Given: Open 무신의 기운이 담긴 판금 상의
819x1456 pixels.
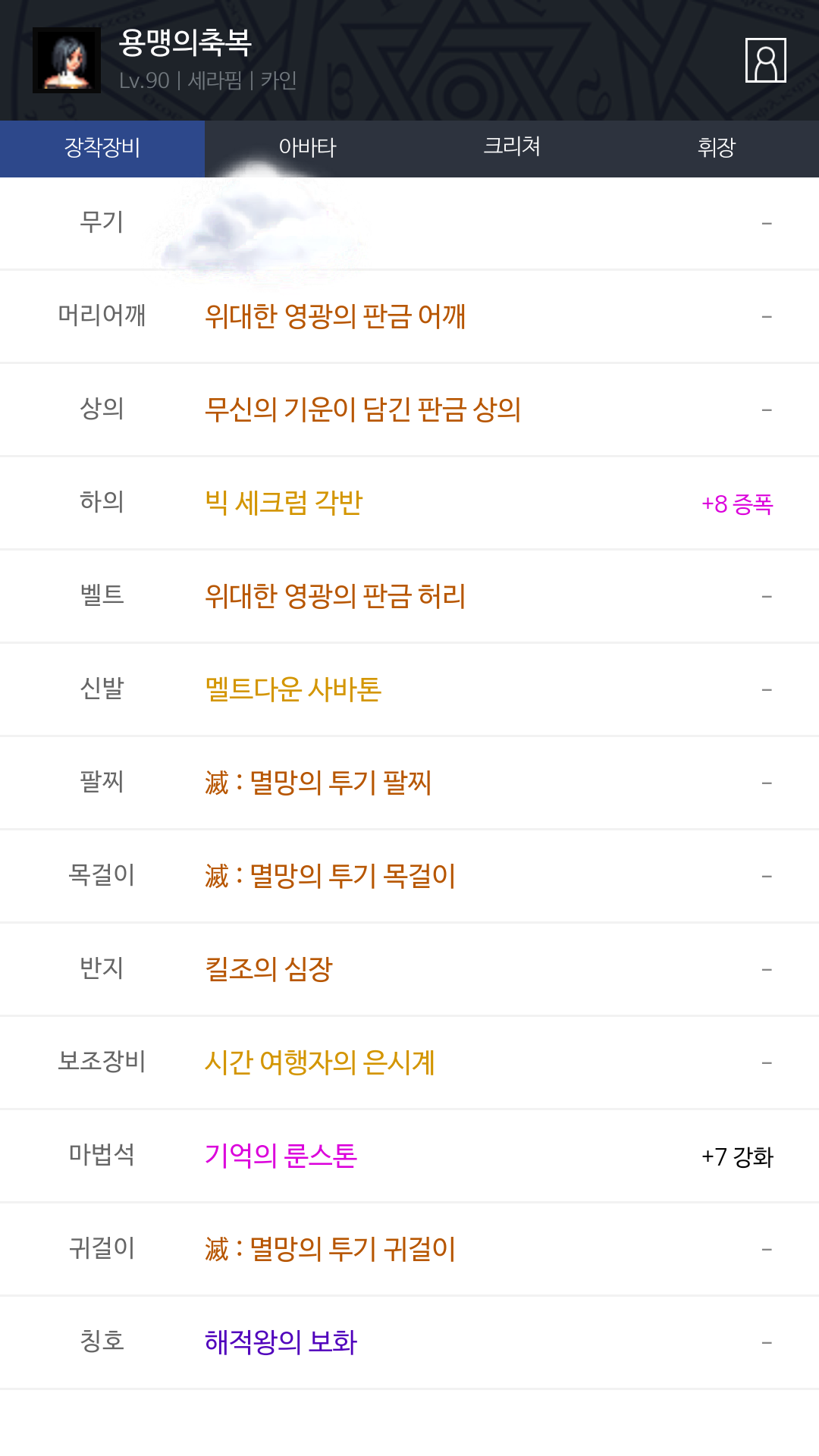Looking at the screenshot, I should click(362, 409).
